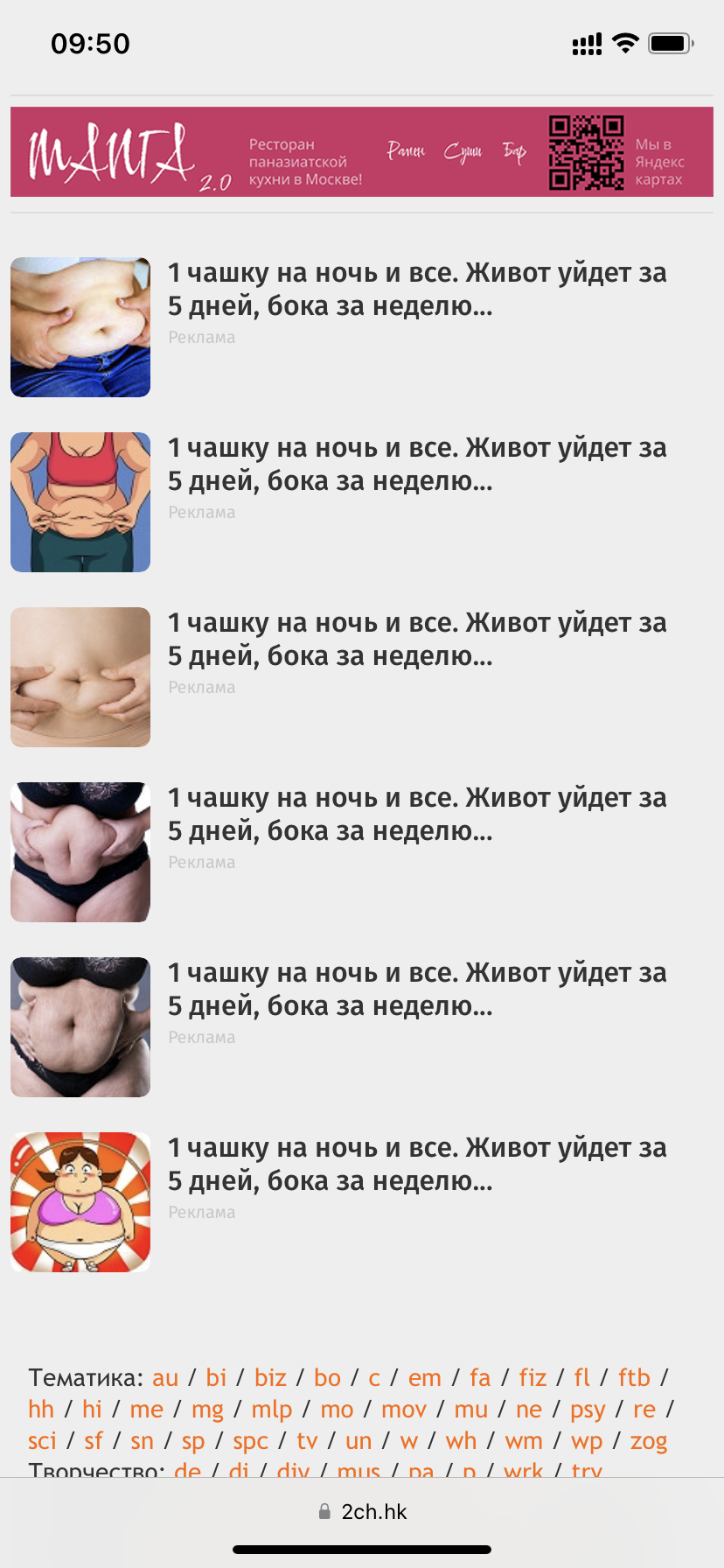Open the ad with cartoon red top belly
The height and width of the screenshot is (1568, 724).
[x=80, y=501]
